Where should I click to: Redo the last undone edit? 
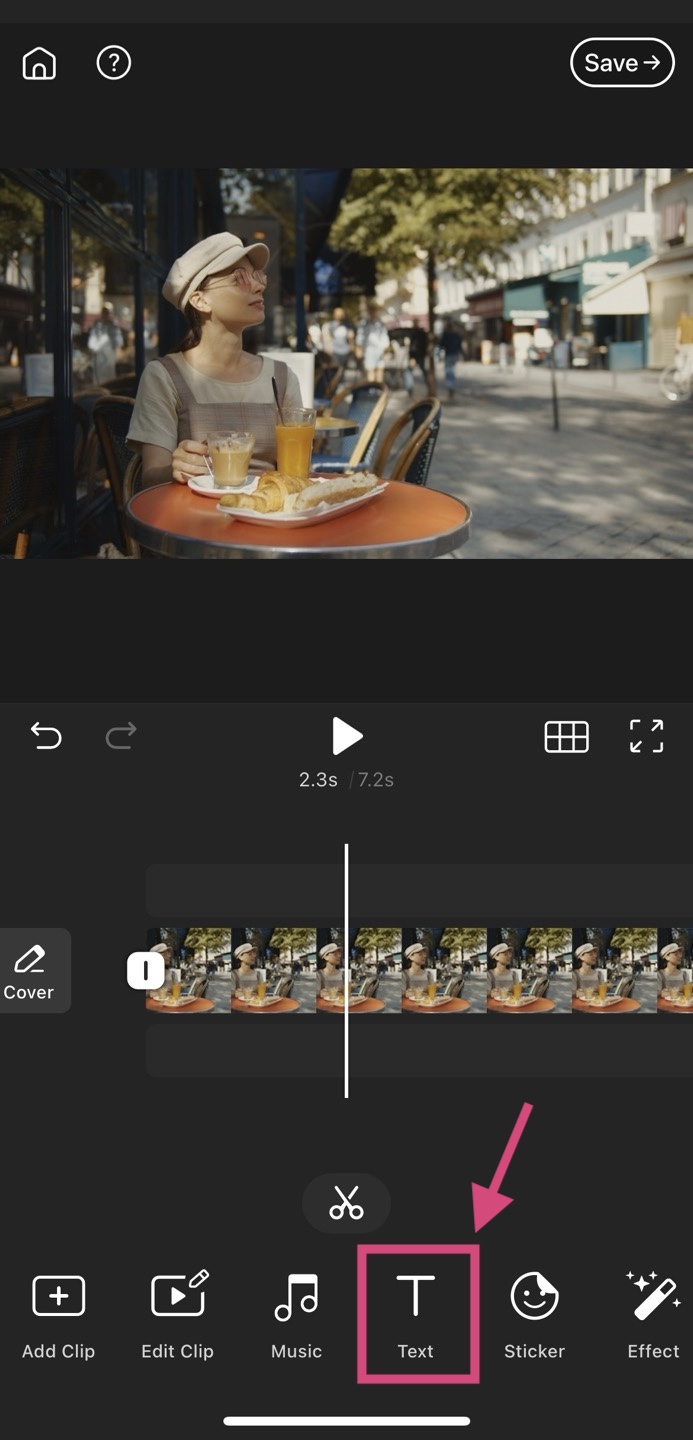click(121, 737)
